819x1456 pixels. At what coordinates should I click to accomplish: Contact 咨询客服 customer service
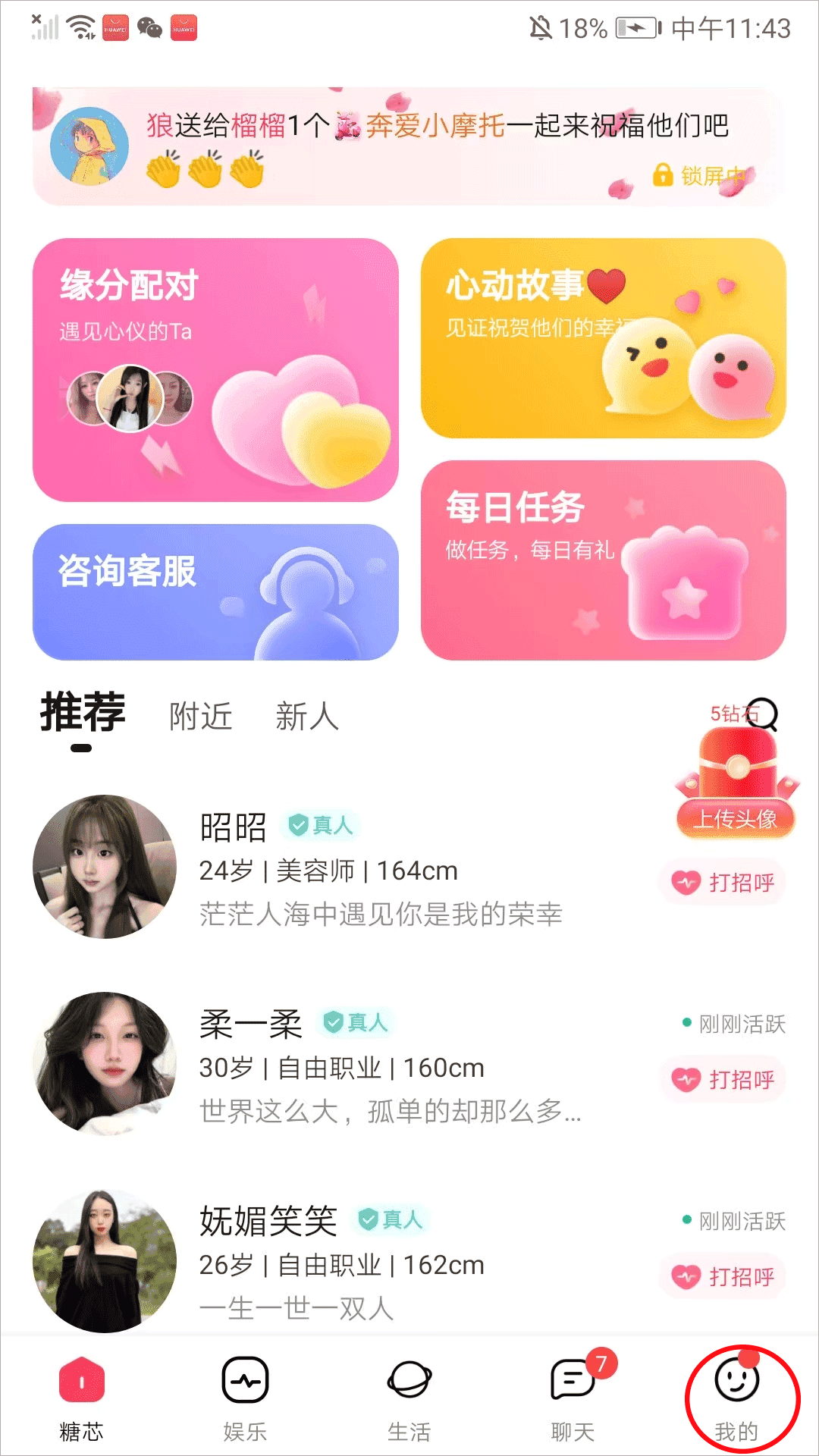click(x=215, y=591)
